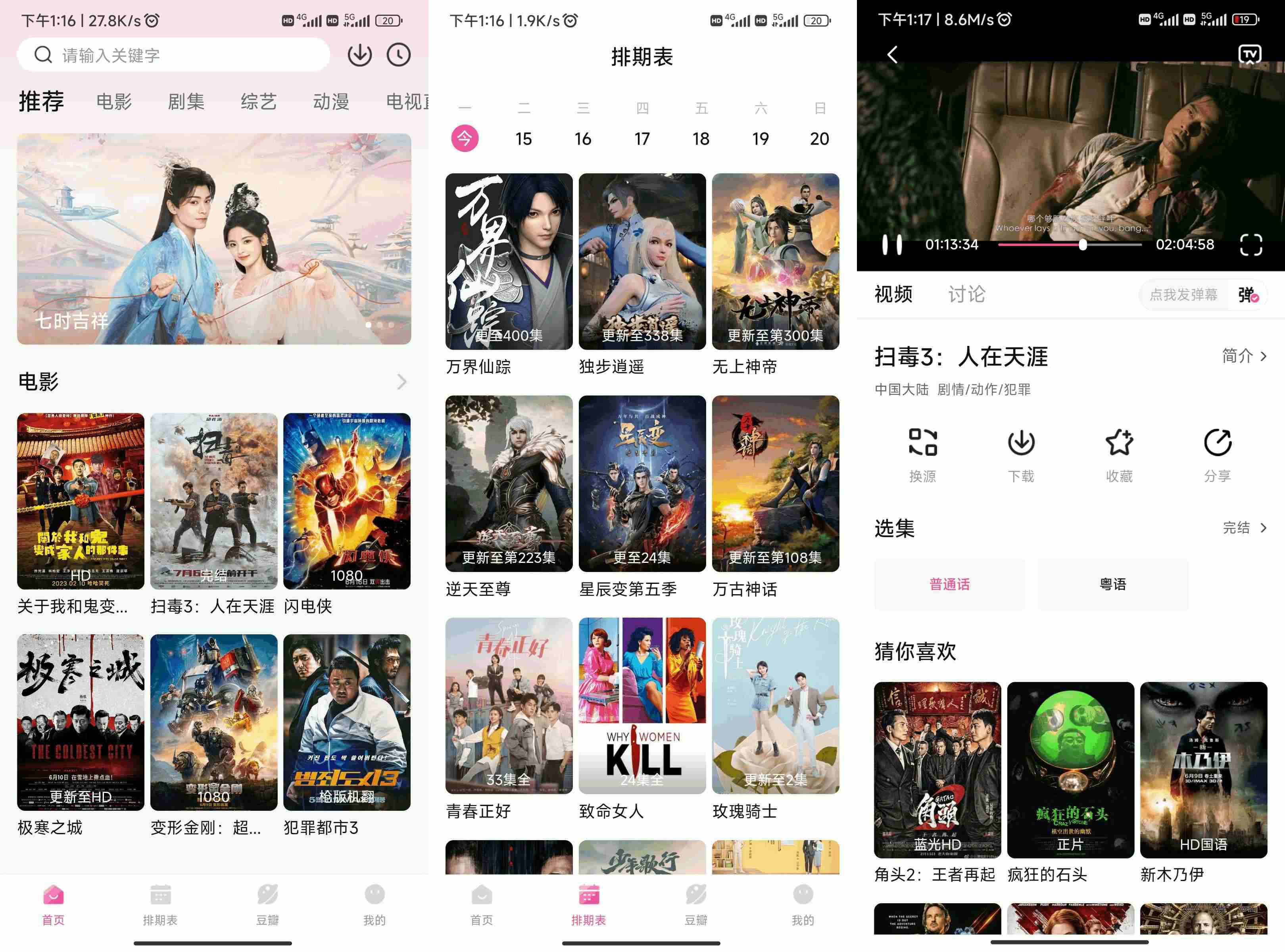
Task: Open the 简介 movie introduction
Action: point(1243,356)
